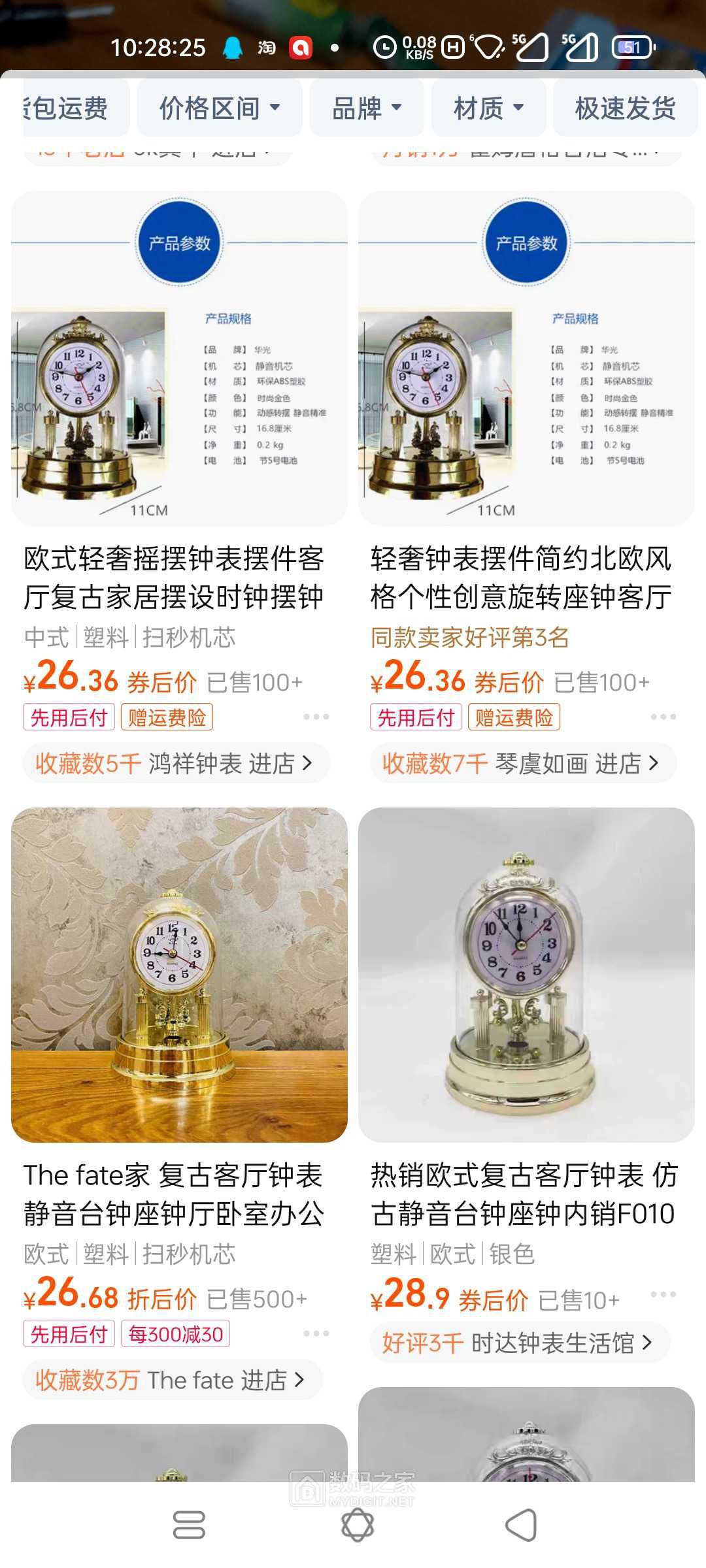Image resolution: width=706 pixels, height=1568 pixels.
Task: Toggle the 包运费 free shipping chip
Action: (72, 108)
